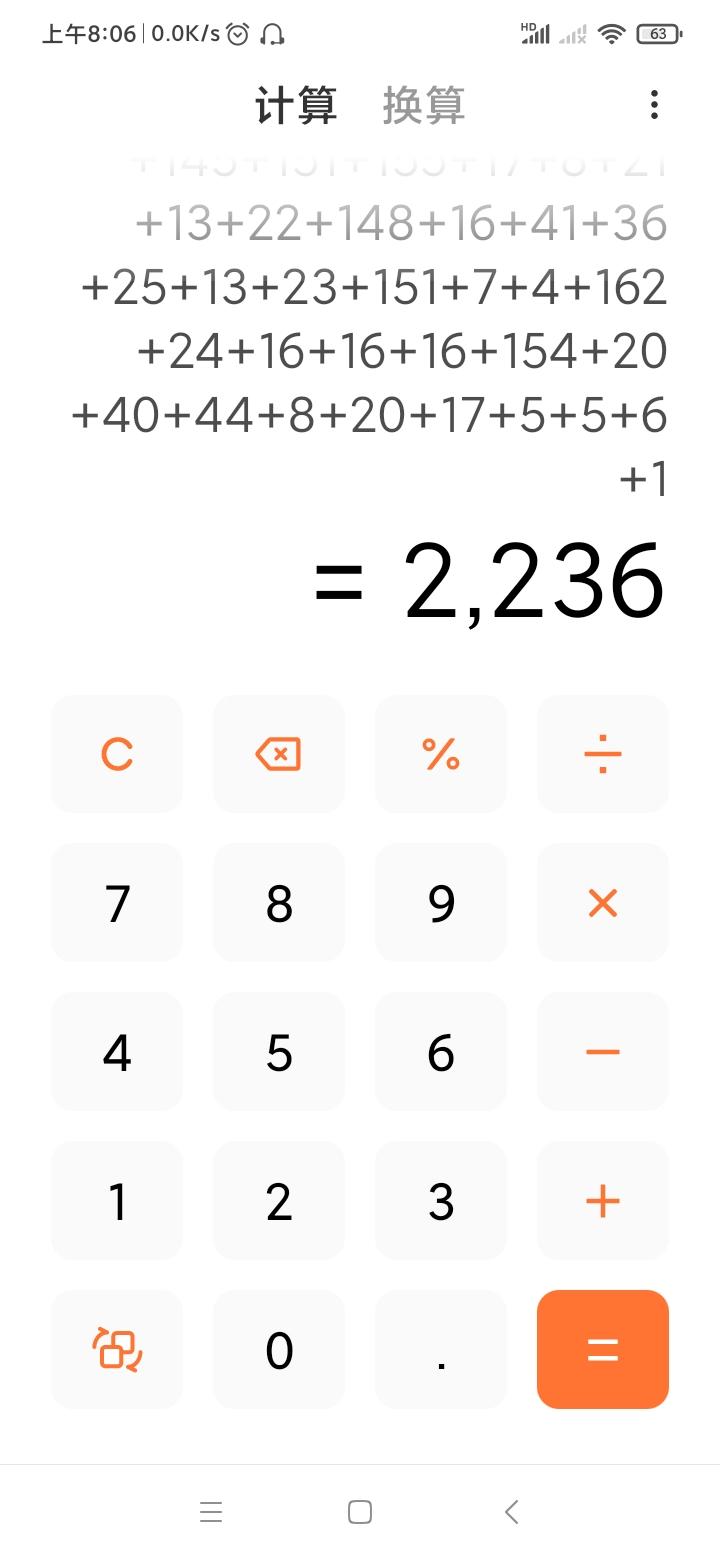Open the three-dot overflow menu
This screenshot has width=720, height=1560.
(x=654, y=105)
